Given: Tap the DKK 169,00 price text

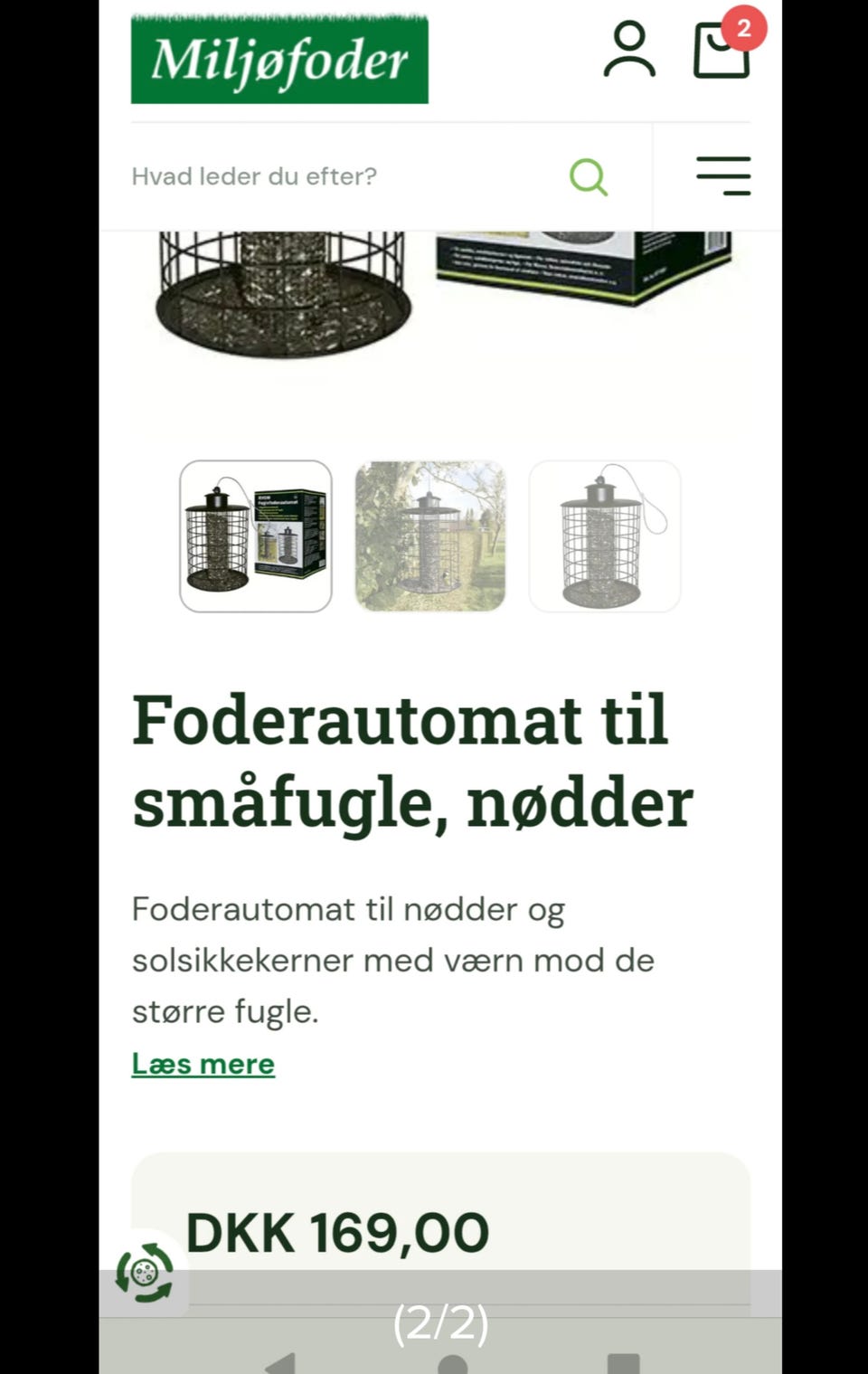Looking at the screenshot, I should click(x=336, y=1230).
